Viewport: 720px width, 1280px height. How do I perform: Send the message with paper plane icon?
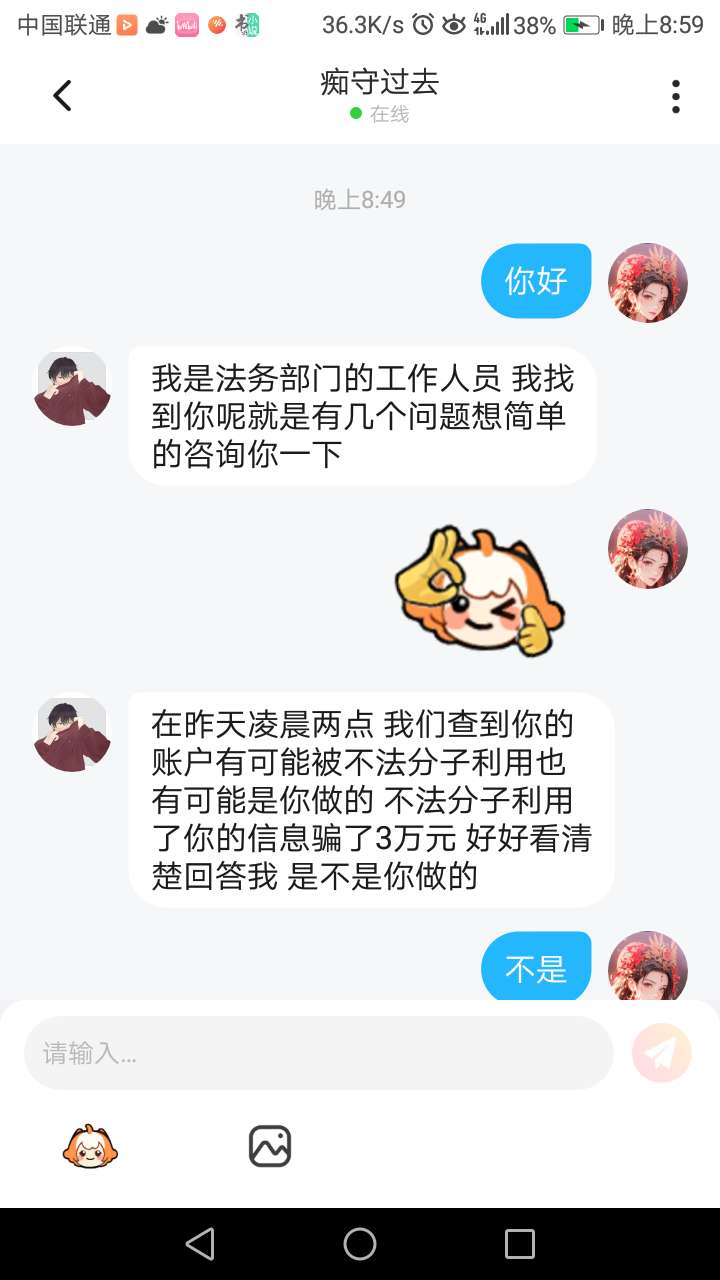pos(662,1053)
